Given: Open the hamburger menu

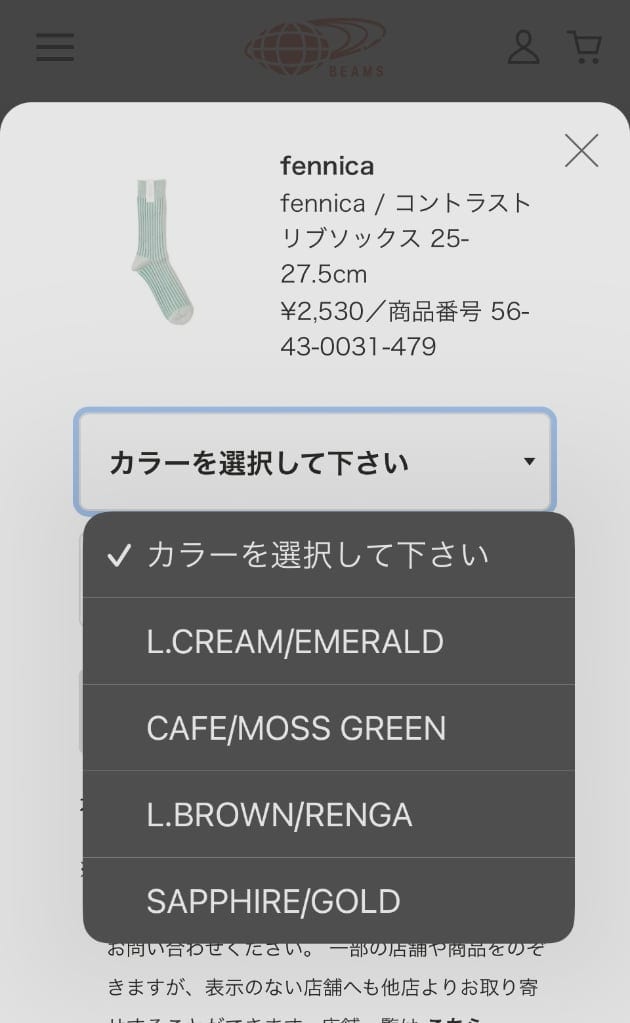Looking at the screenshot, I should tap(55, 47).
